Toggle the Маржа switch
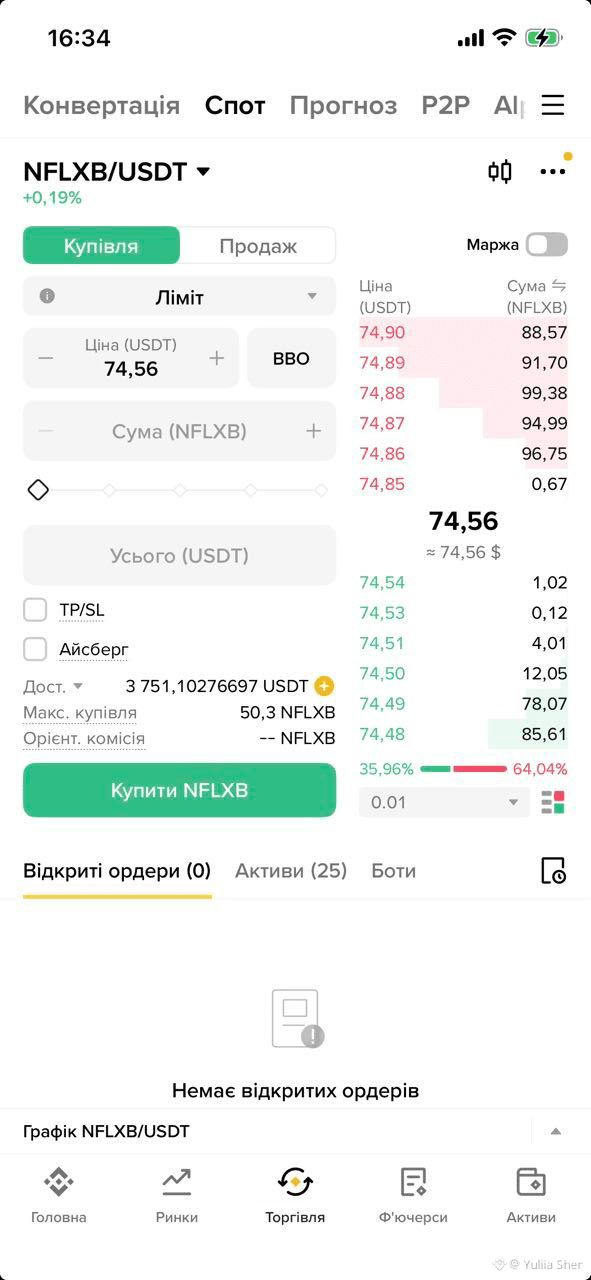 (x=547, y=244)
